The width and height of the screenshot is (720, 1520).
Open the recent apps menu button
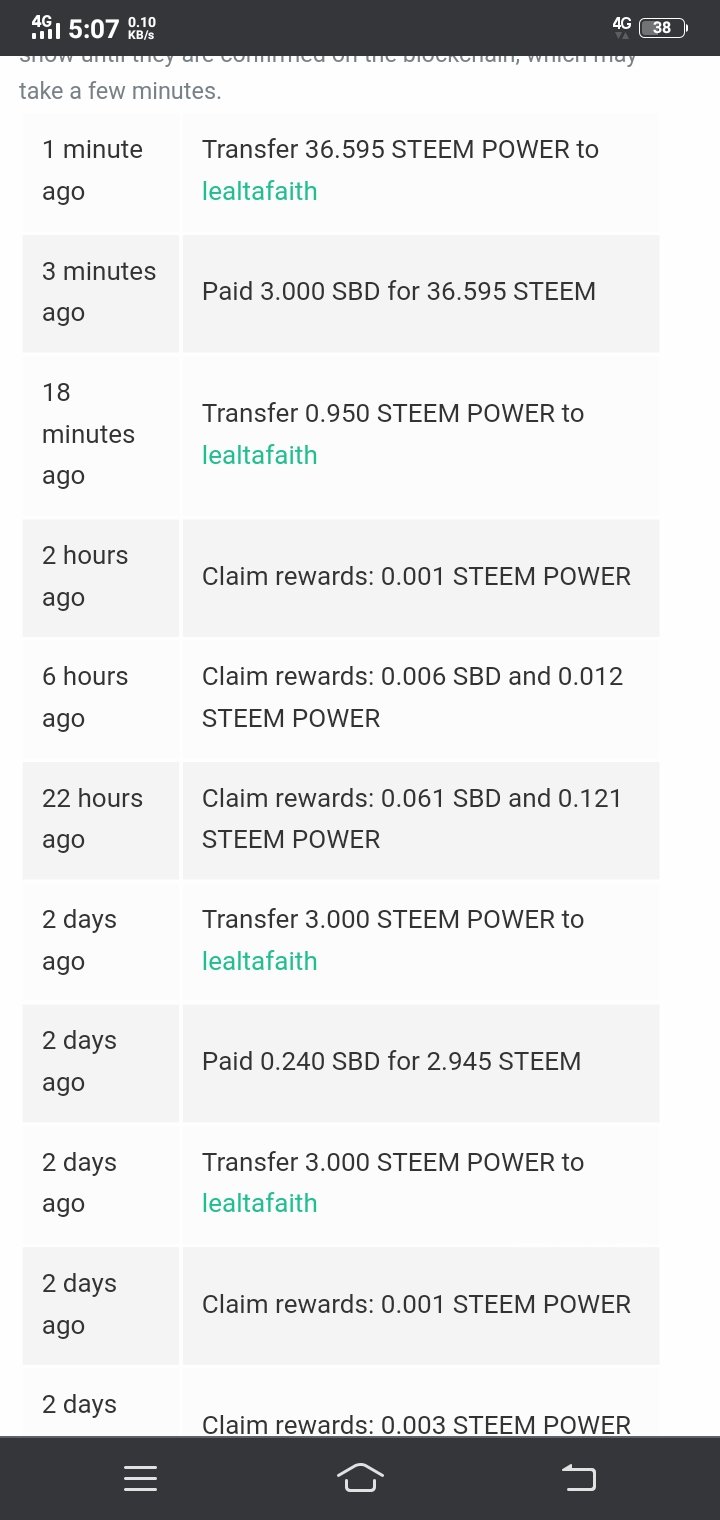point(140,1478)
